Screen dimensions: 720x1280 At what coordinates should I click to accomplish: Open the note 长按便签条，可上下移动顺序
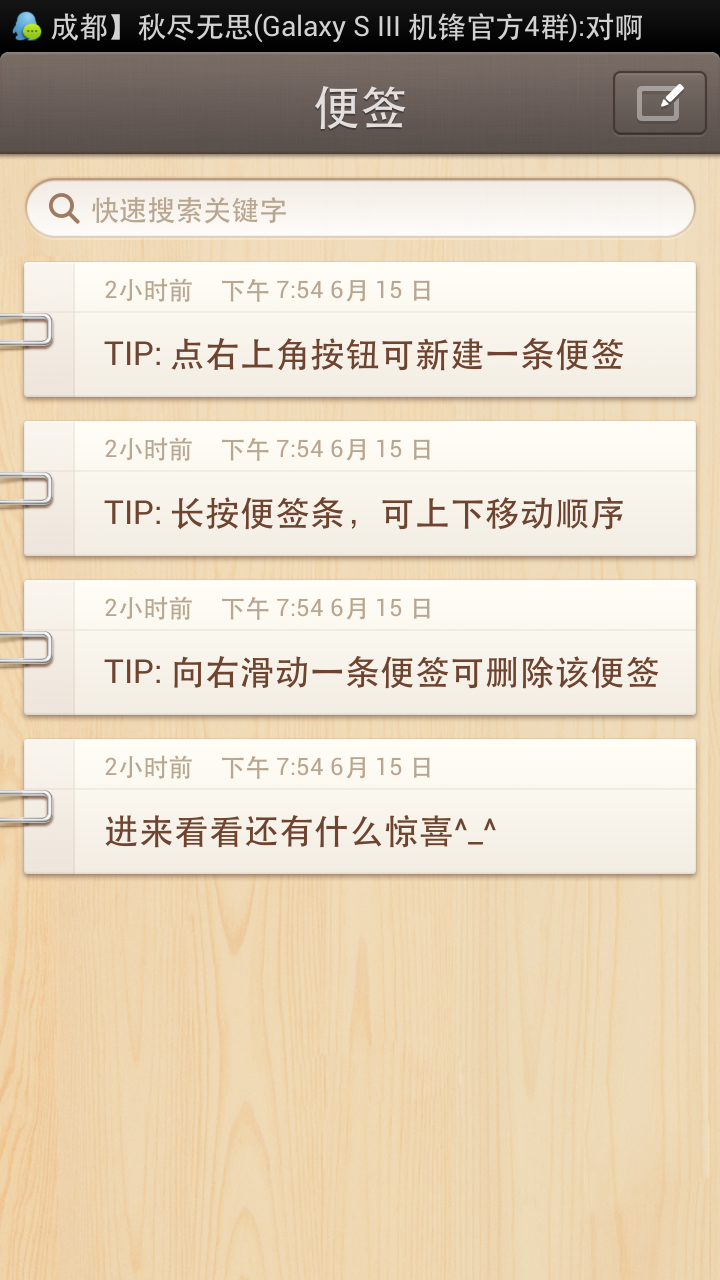point(360,488)
